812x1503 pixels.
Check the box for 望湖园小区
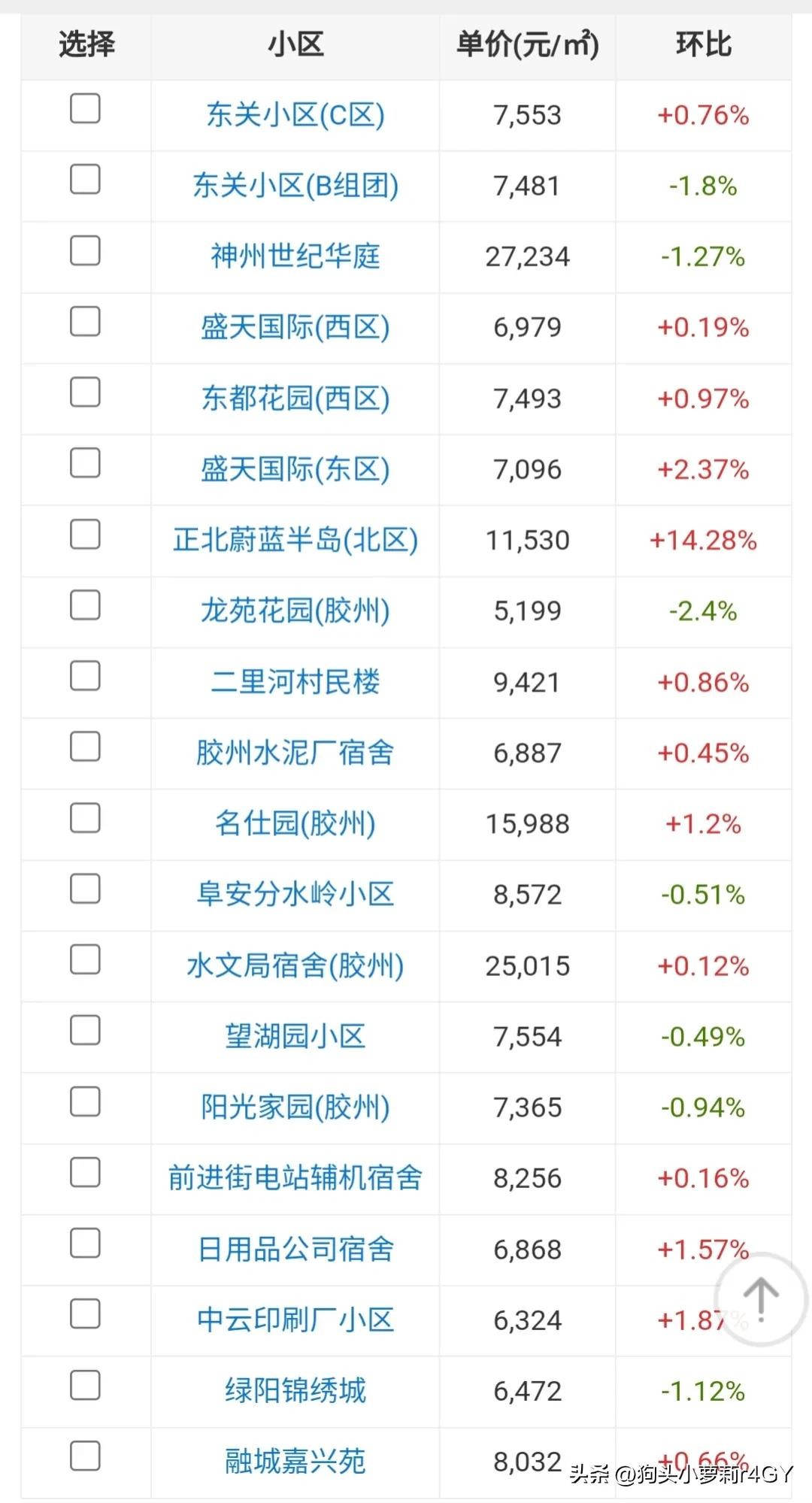(x=85, y=1031)
